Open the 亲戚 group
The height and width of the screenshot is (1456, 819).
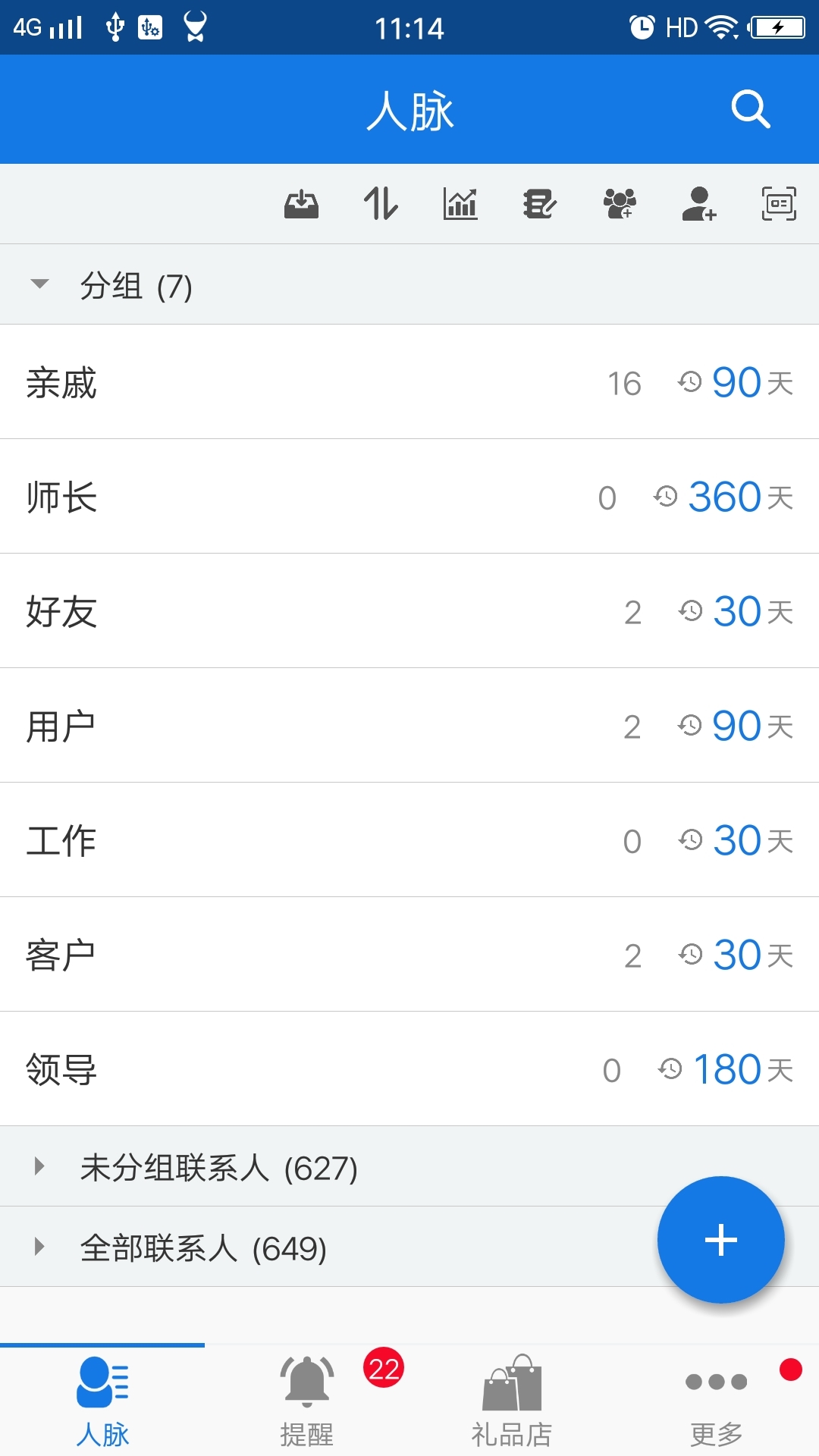pyautogui.click(x=409, y=382)
